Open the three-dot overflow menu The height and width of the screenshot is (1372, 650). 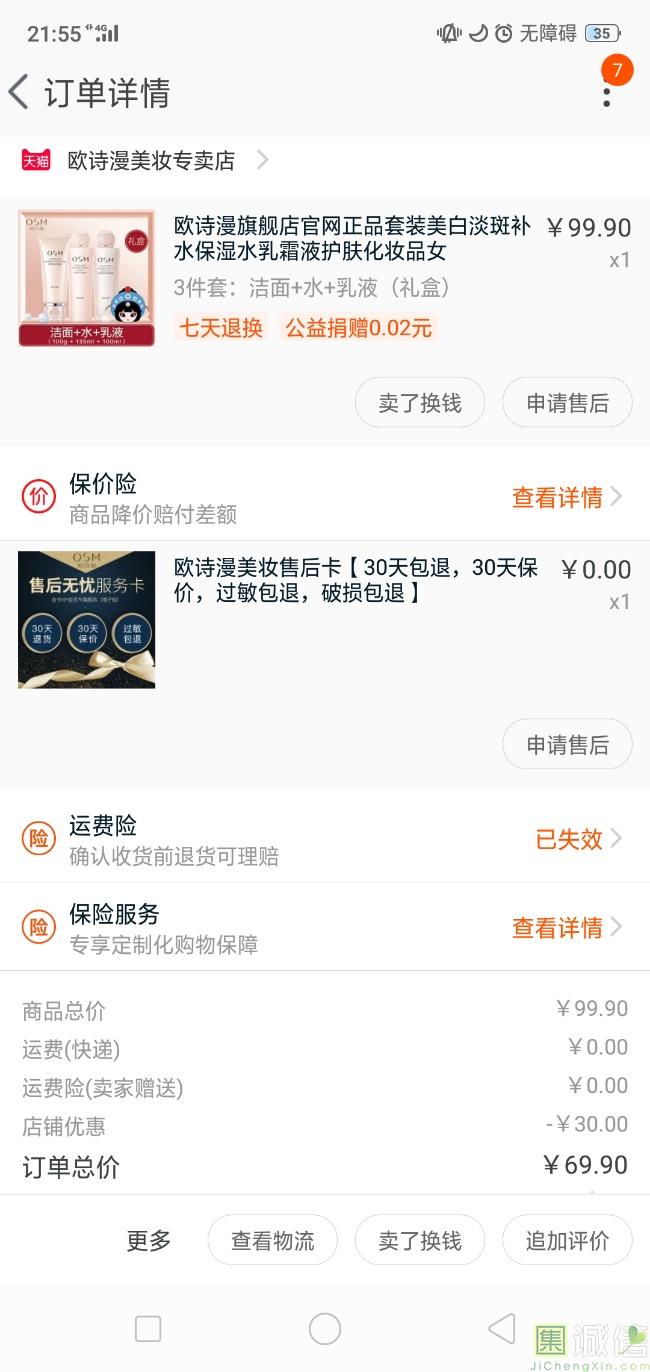[x=606, y=93]
